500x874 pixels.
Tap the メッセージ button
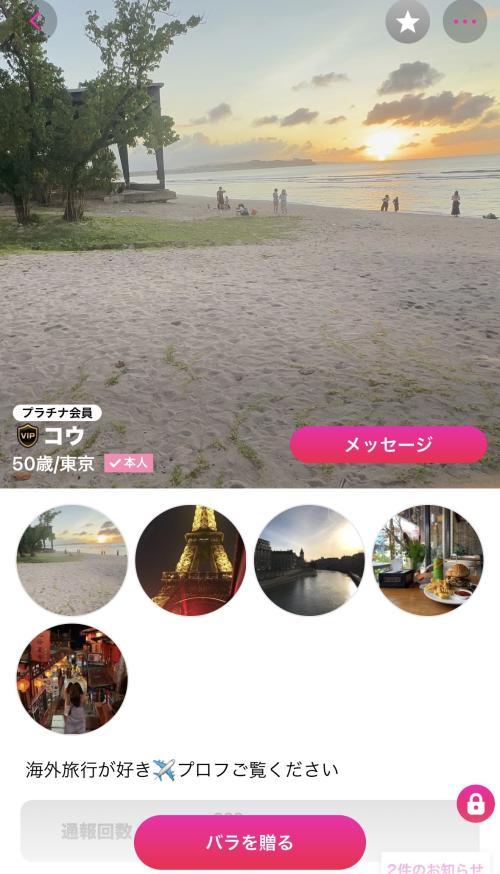[389, 444]
